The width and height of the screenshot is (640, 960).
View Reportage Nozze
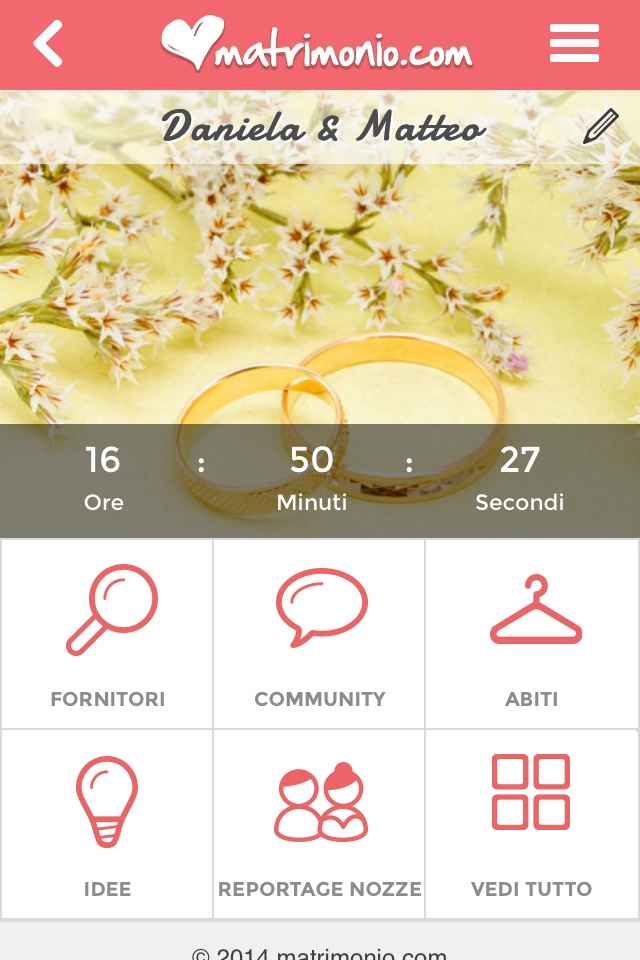click(x=319, y=824)
